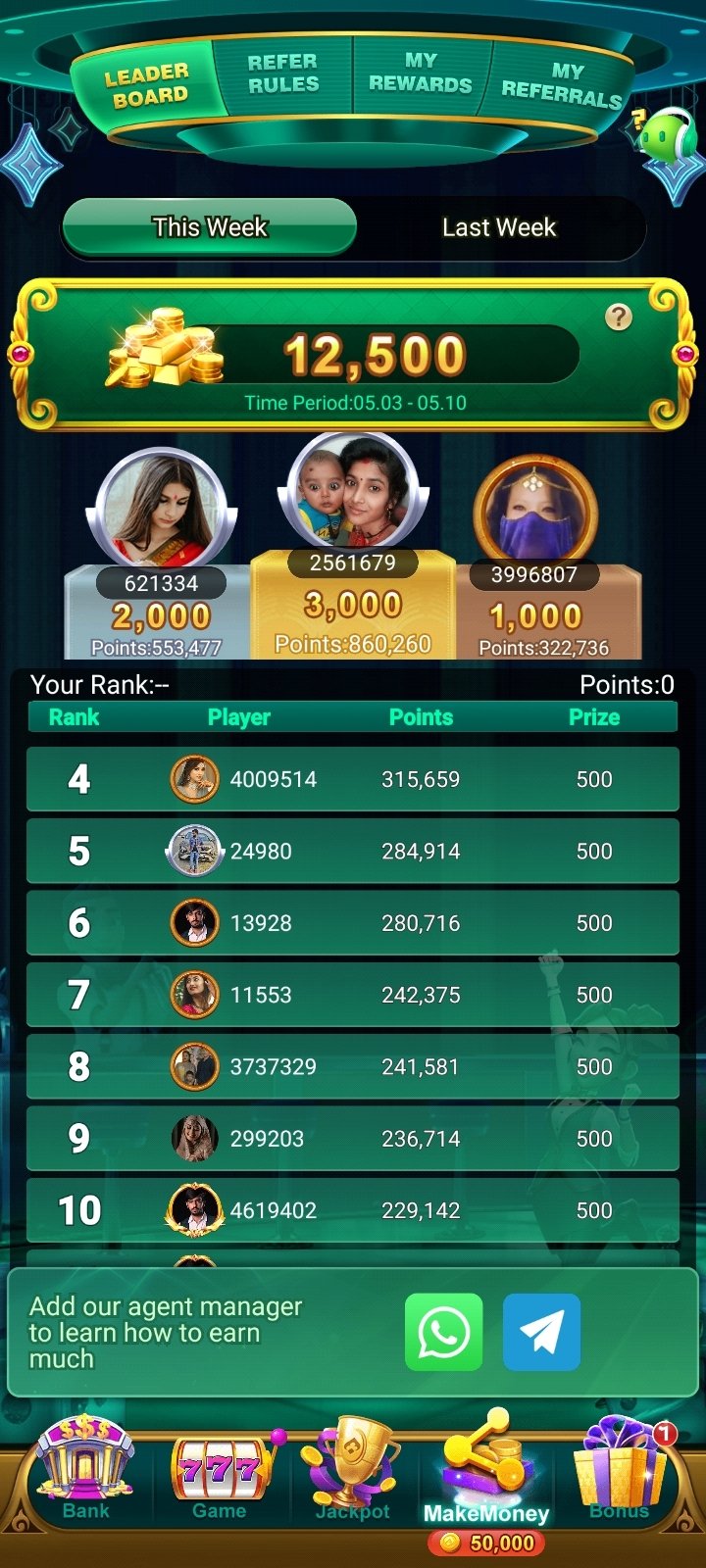Screen dimensions: 706x1568
Task: Contact the agent manager via Telegram
Action: [541, 1332]
